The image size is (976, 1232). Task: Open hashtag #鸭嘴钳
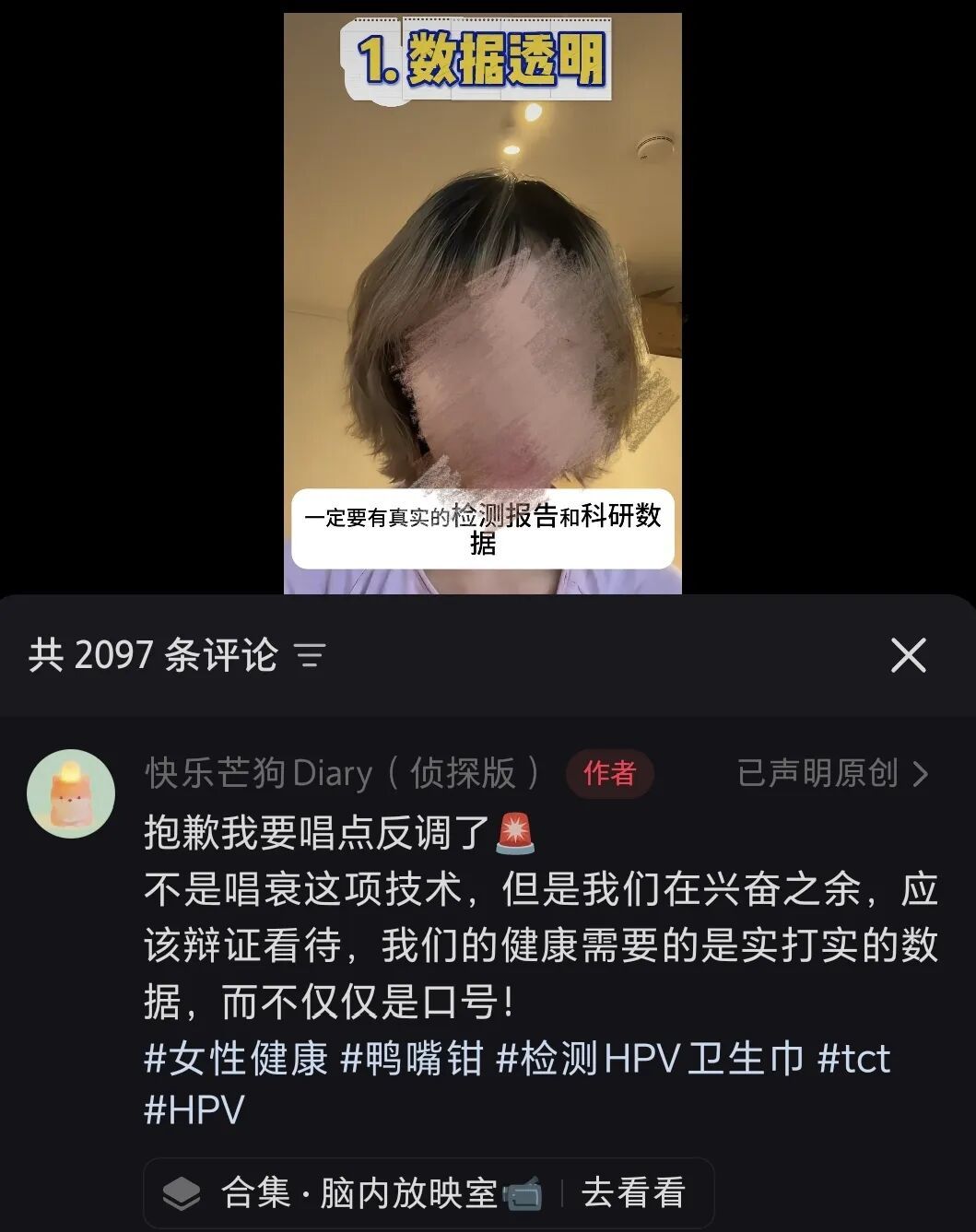[412, 1058]
